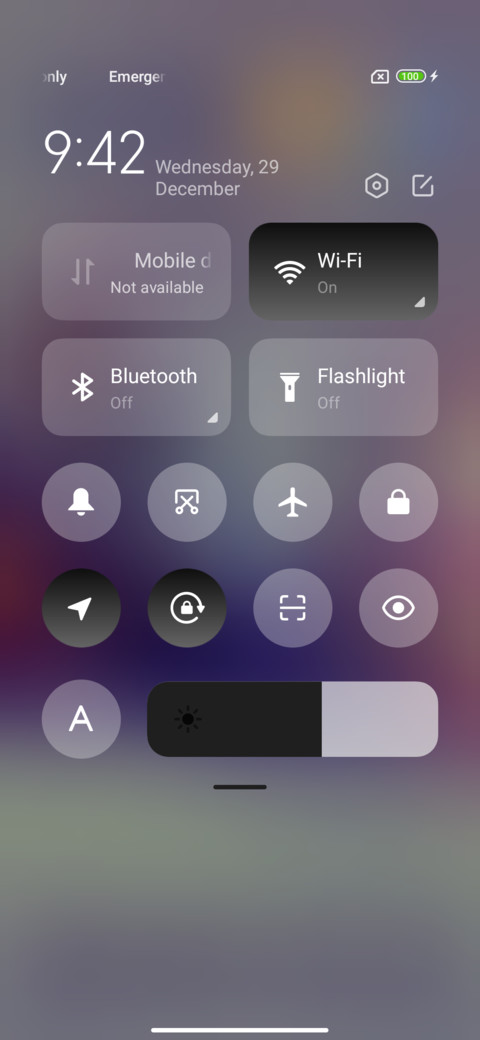The image size is (480, 1040).
Task: Take a screenshot with the scissors icon
Action: [187, 502]
